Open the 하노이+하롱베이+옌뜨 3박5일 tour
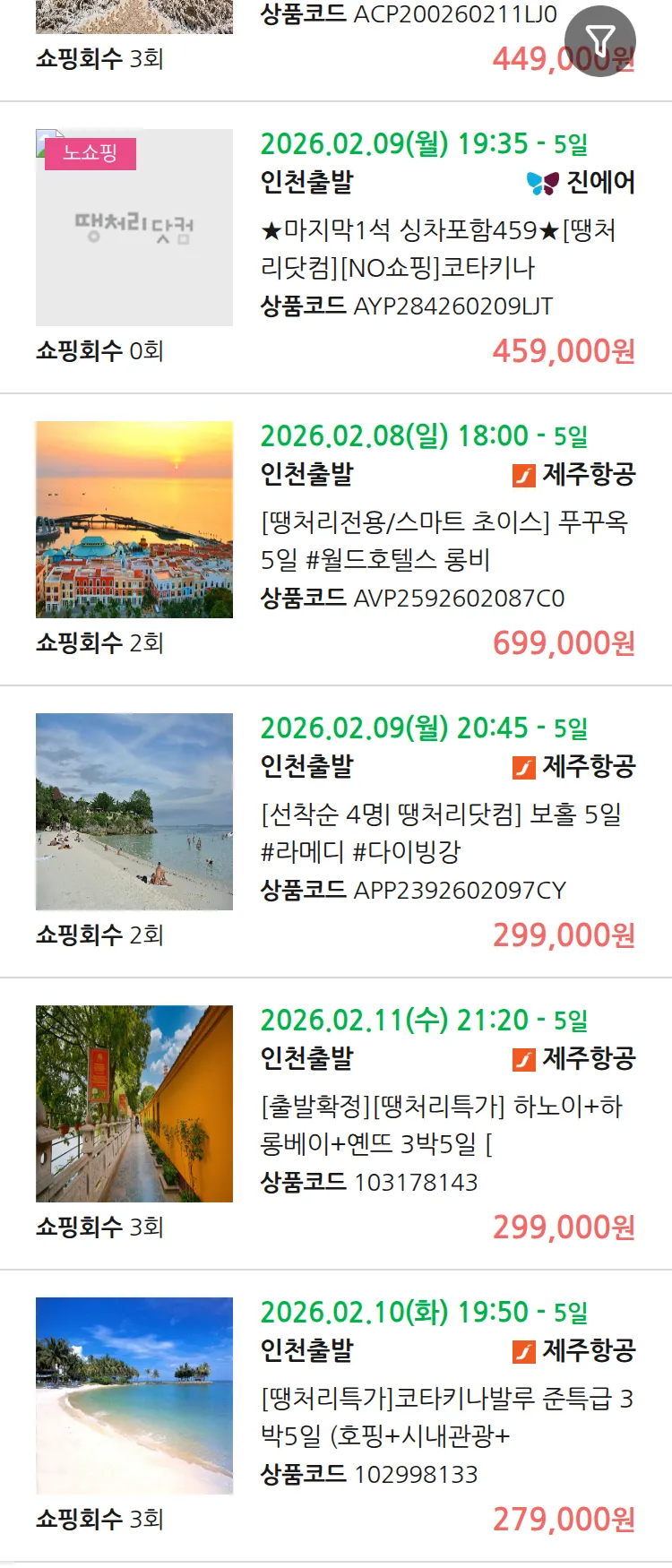 coord(441,1124)
